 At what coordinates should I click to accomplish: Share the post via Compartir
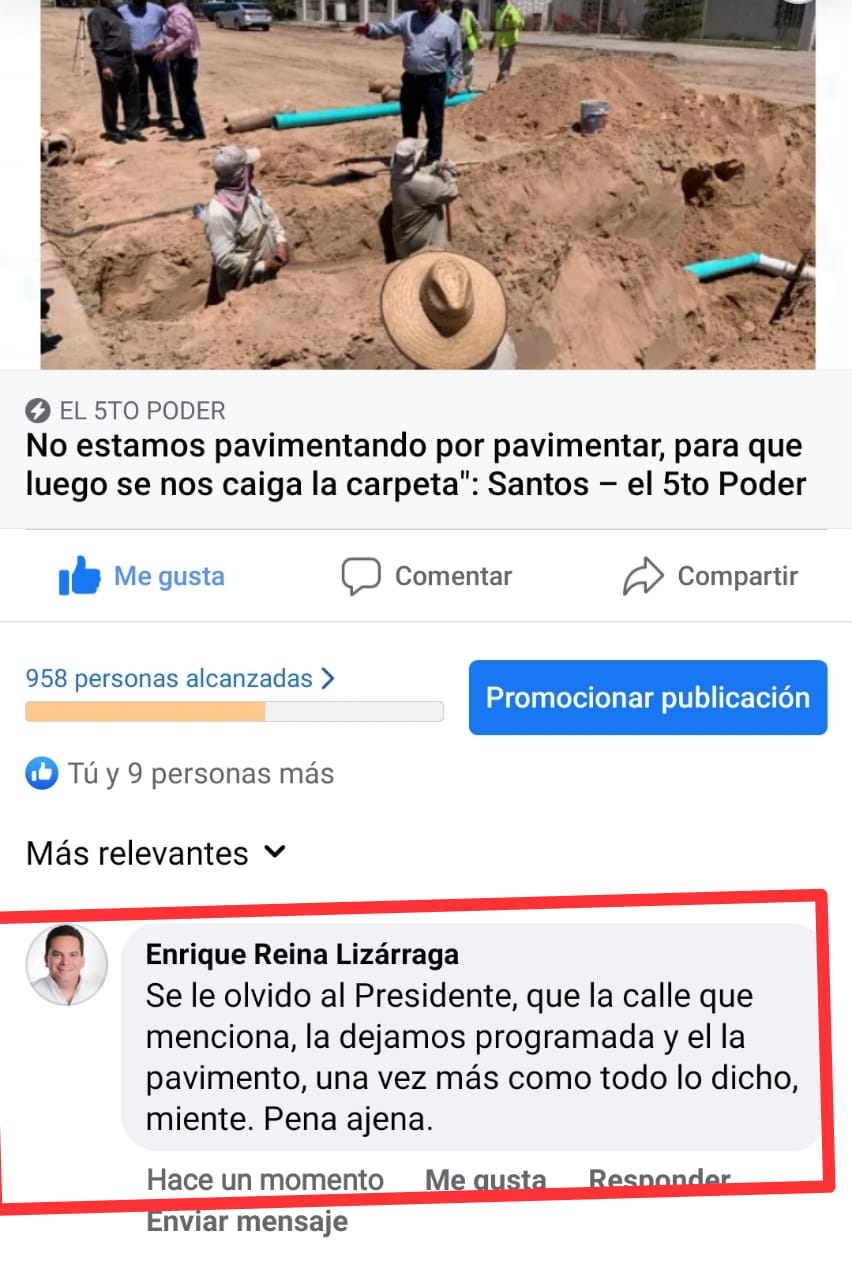click(710, 576)
